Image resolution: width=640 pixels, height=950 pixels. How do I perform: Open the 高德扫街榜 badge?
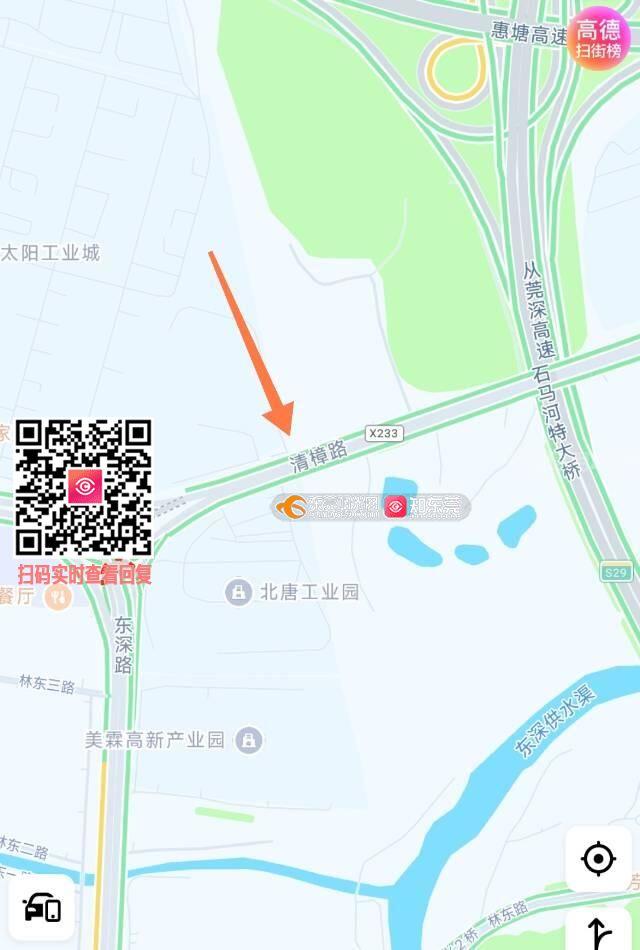599,38
